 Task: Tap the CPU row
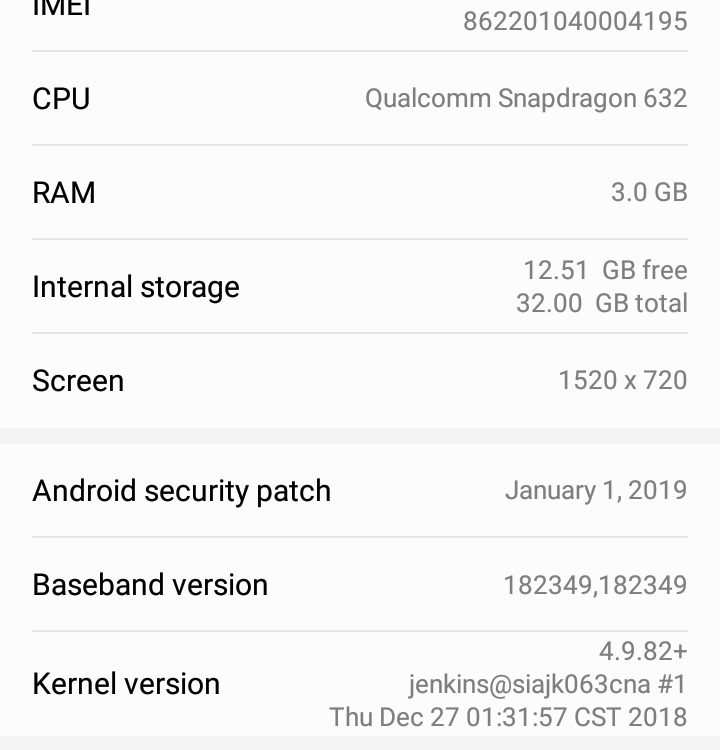360,99
